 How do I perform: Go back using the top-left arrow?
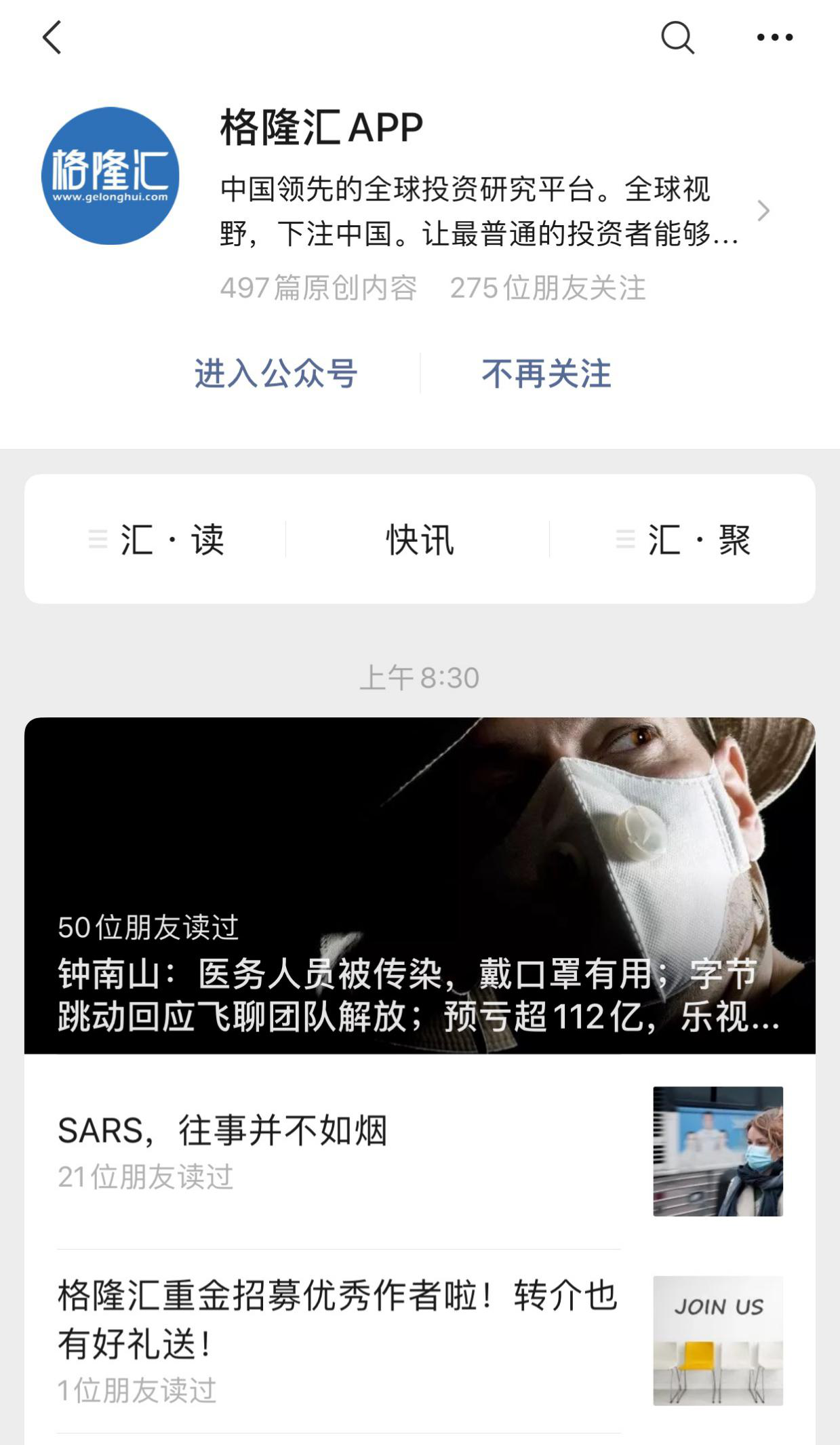(52, 37)
